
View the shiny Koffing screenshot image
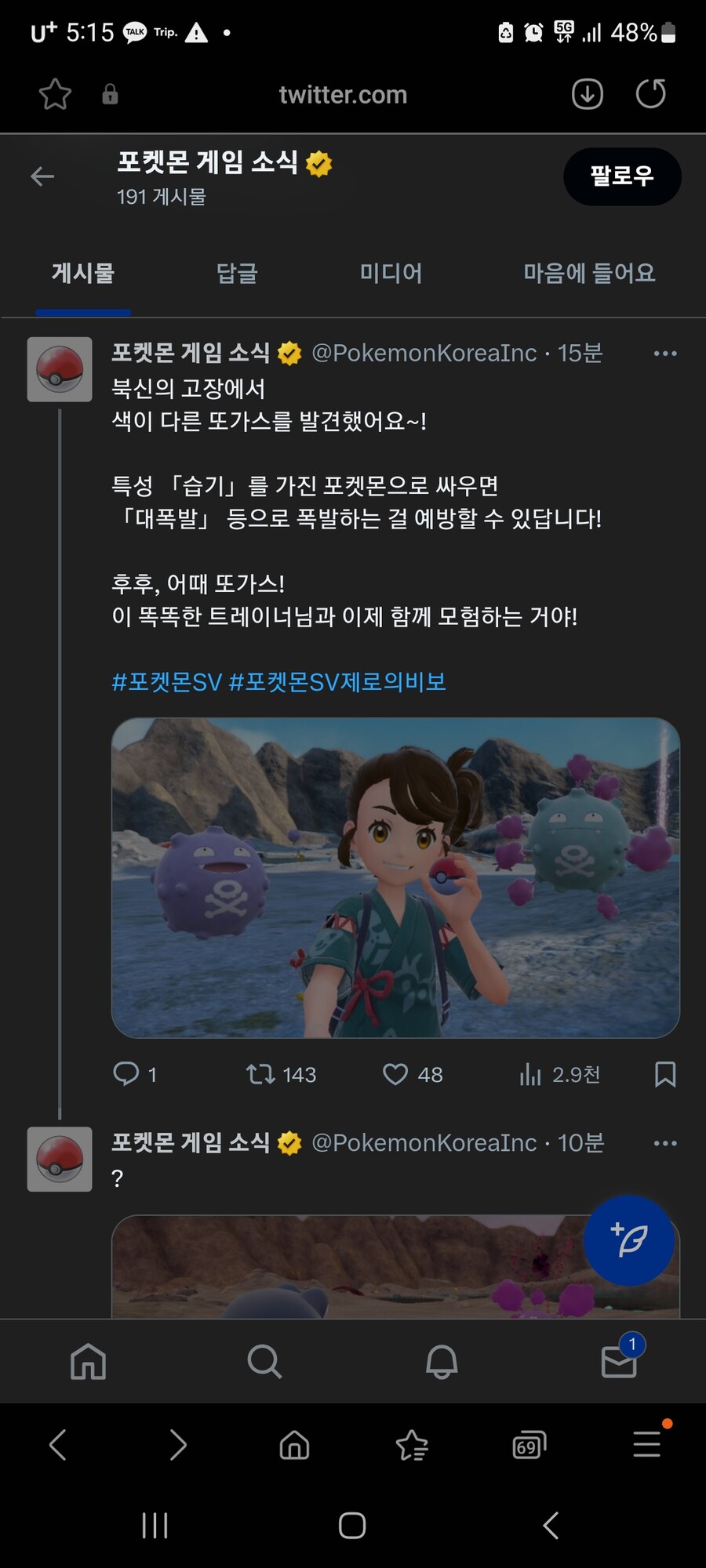395,878
